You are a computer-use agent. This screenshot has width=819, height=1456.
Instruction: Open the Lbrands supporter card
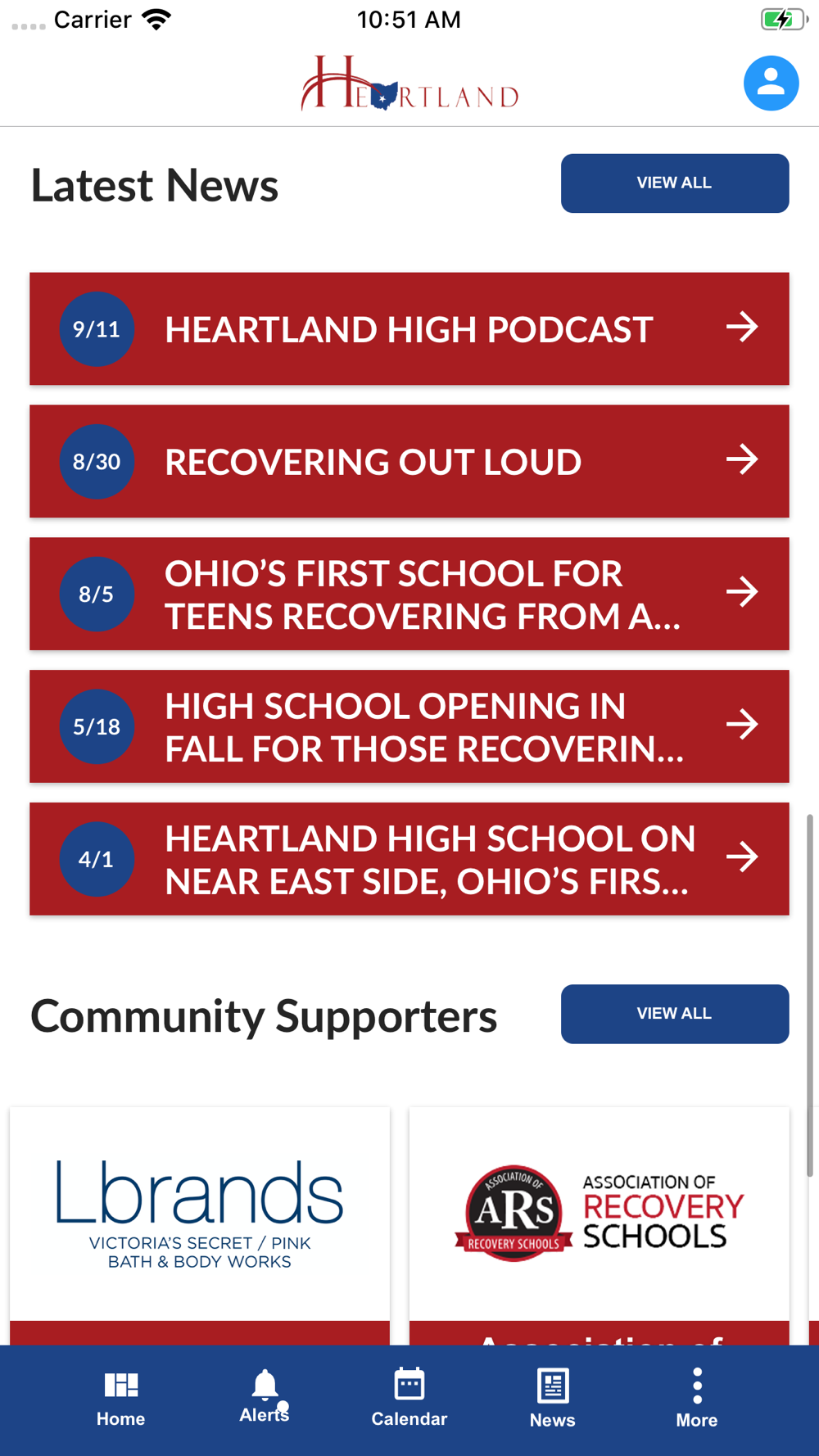(200, 1226)
